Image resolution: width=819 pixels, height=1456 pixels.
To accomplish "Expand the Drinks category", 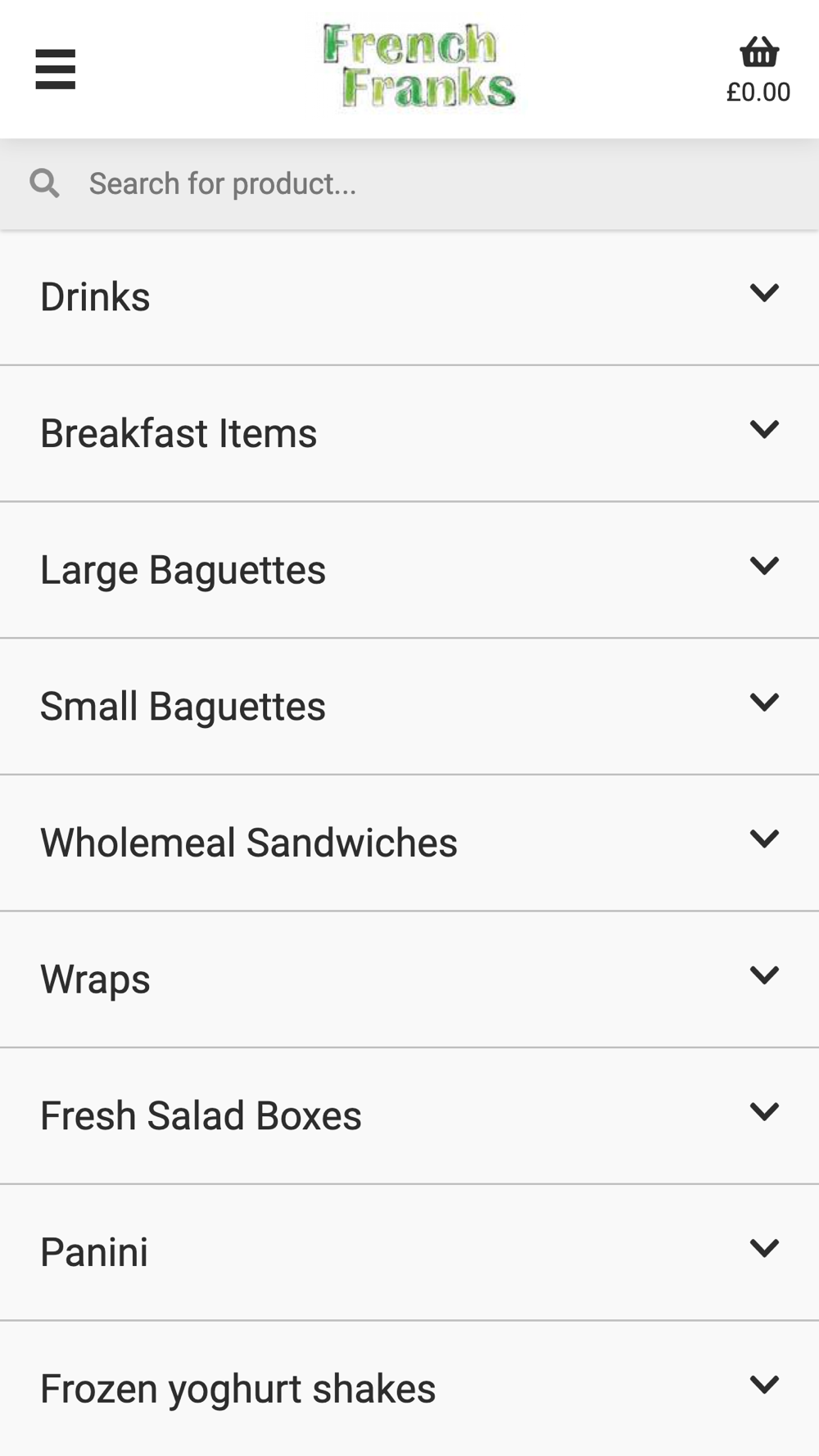I will [409, 296].
